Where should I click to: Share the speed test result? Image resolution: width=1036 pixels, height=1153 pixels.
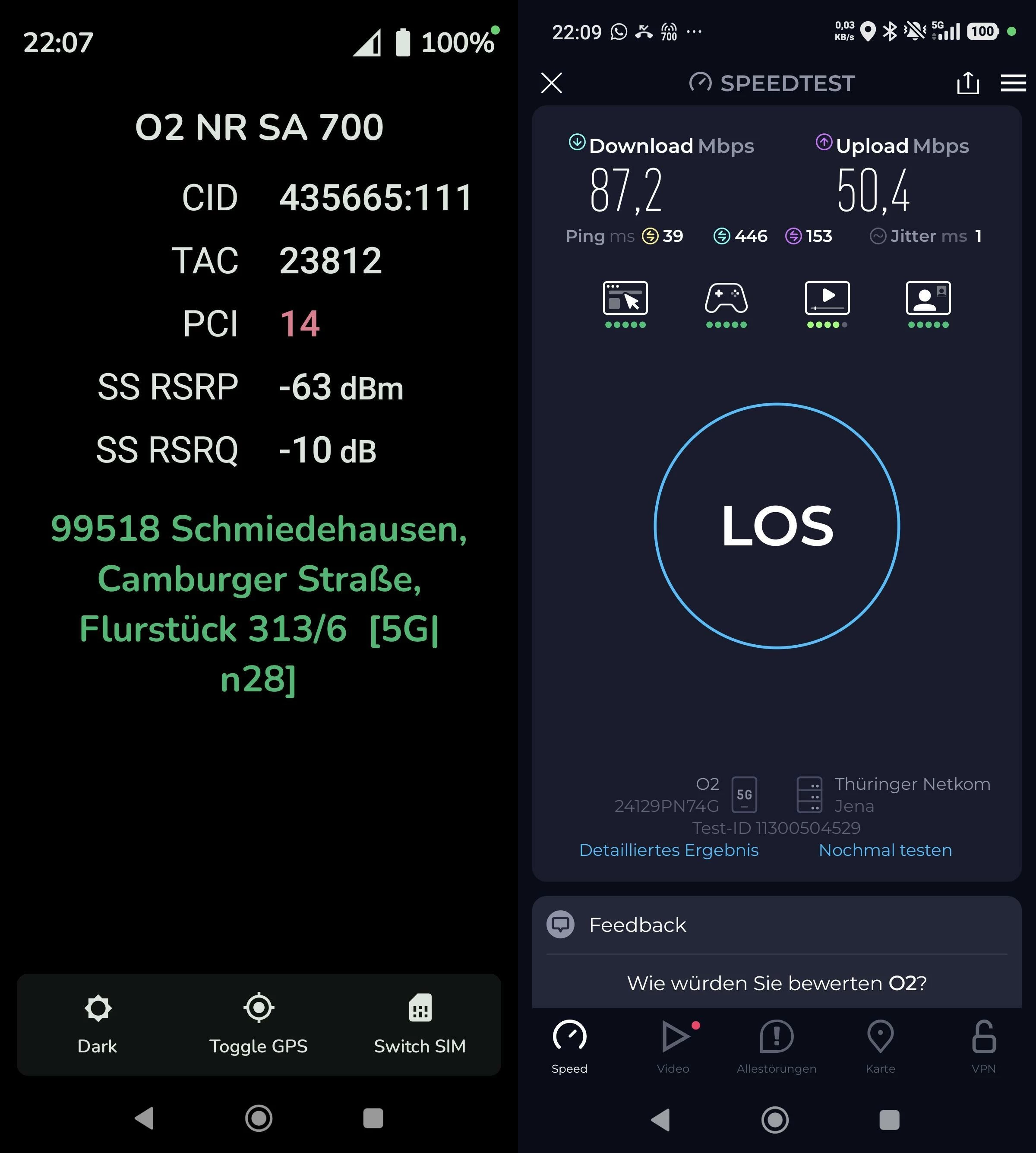[968, 82]
